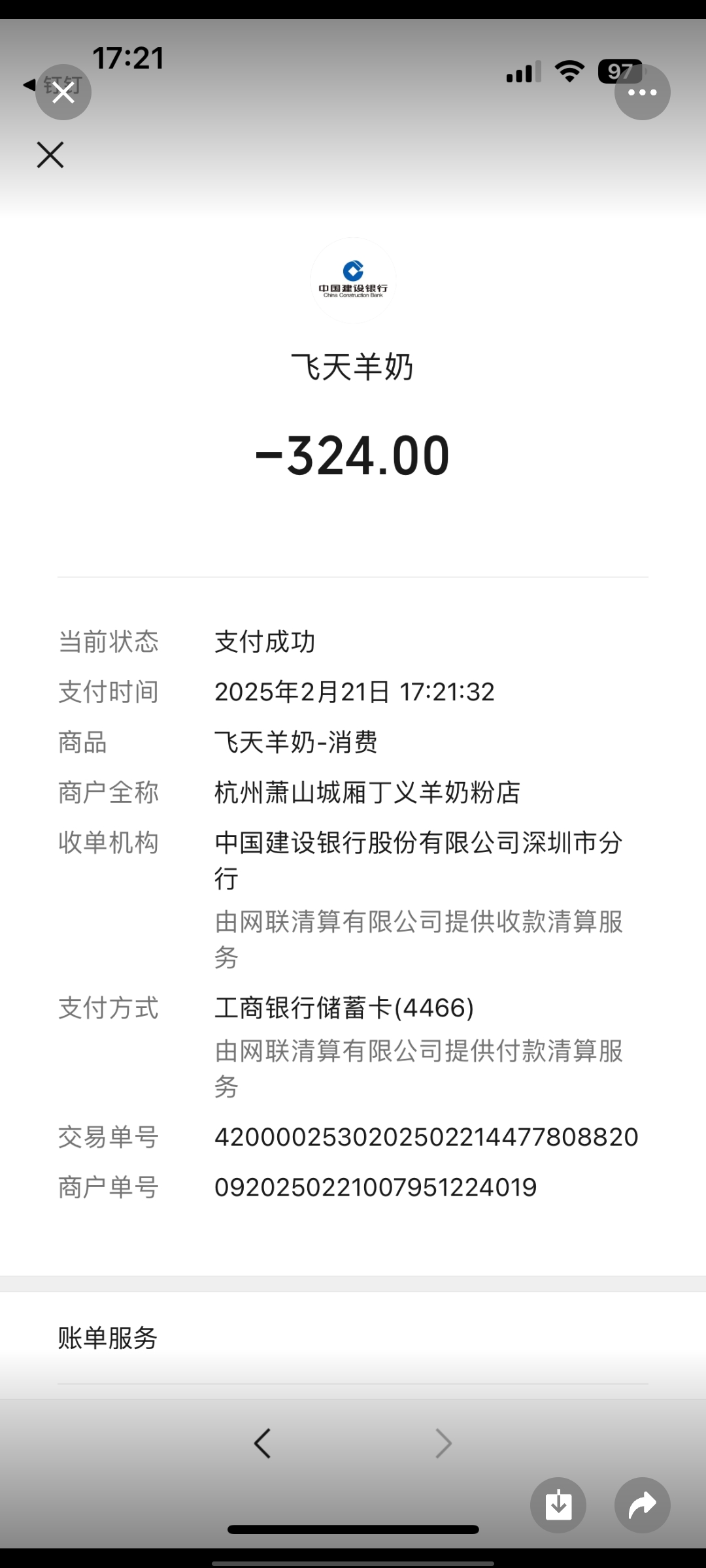This screenshot has height=1568, width=706.
Task: Close the image viewer
Action: [63, 92]
